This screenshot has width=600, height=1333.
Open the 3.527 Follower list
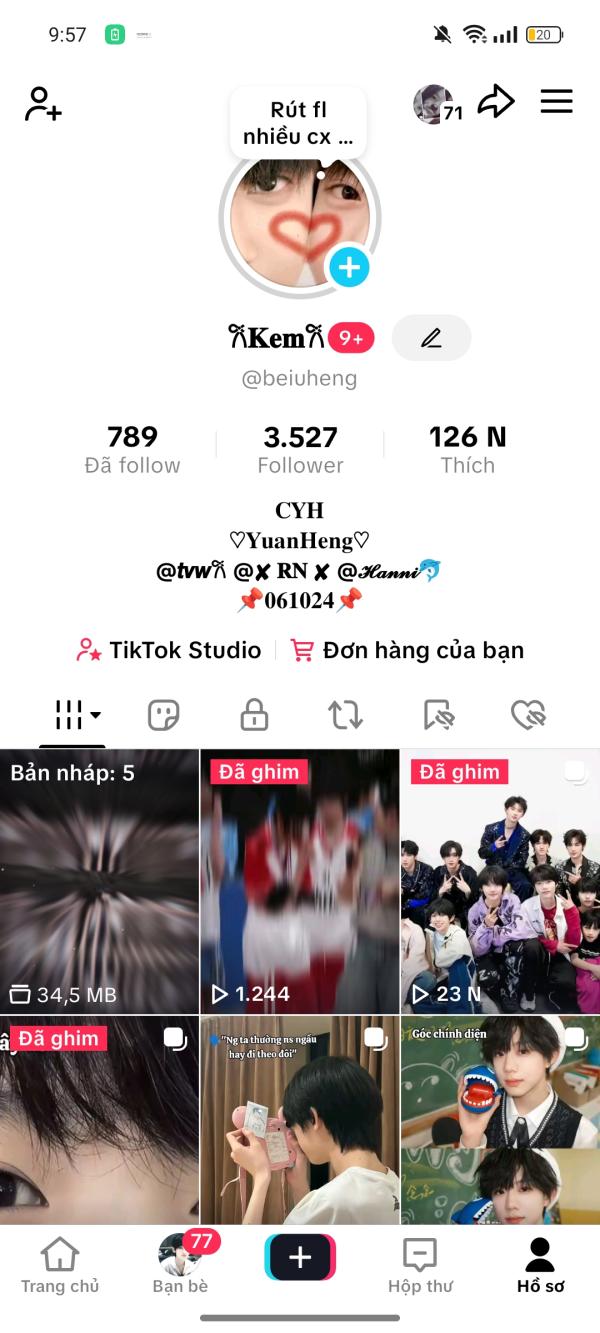tap(300, 449)
